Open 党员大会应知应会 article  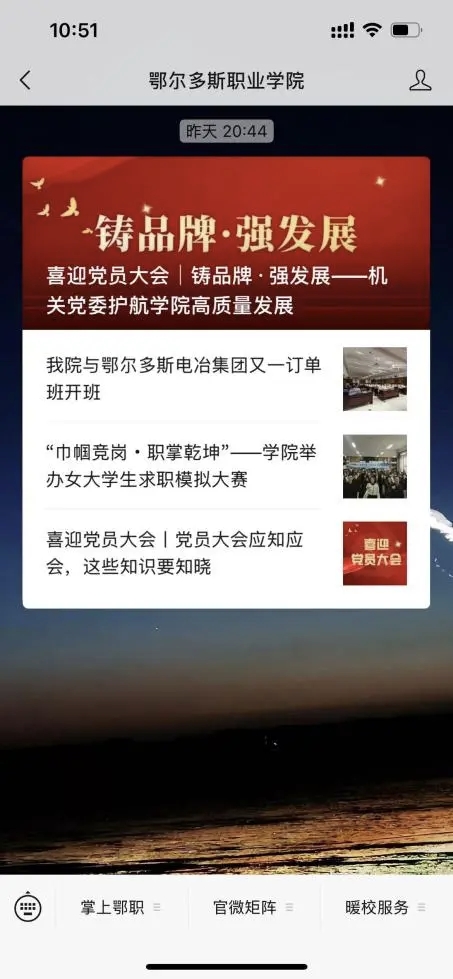tap(226, 553)
